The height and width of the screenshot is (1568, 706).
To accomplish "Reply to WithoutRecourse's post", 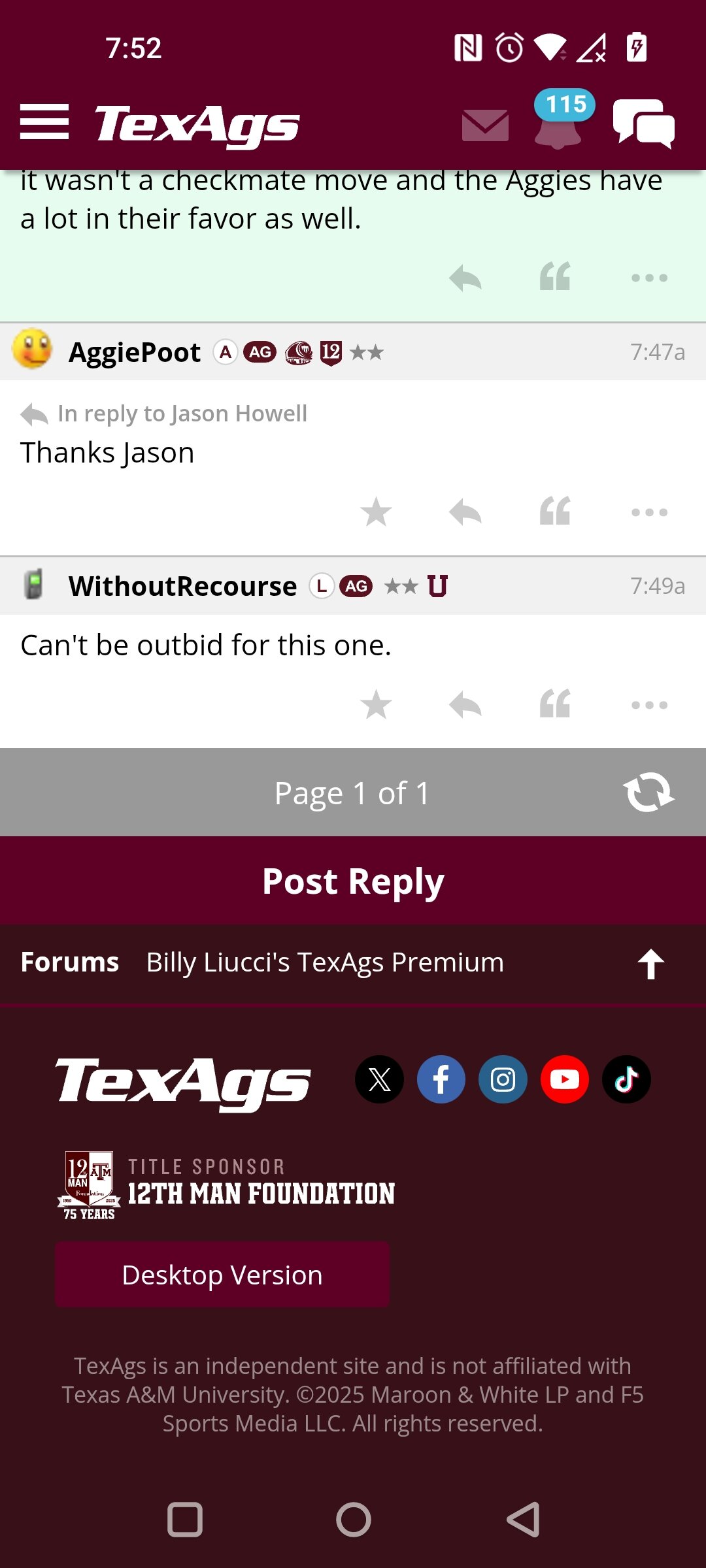I will (x=465, y=705).
